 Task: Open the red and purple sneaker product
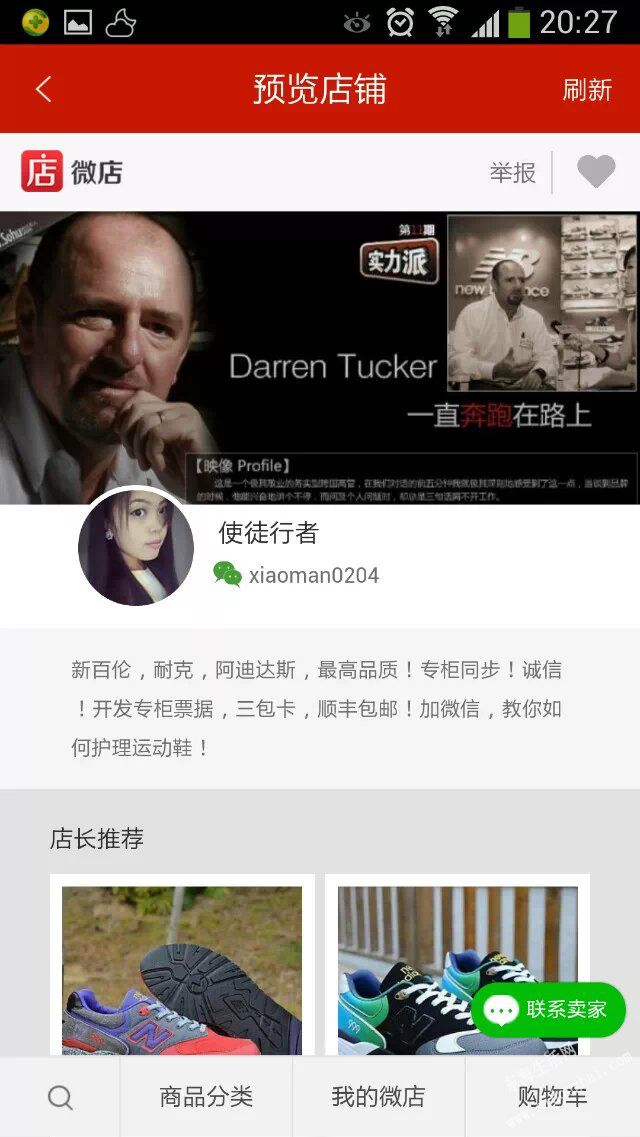tap(182, 968)
